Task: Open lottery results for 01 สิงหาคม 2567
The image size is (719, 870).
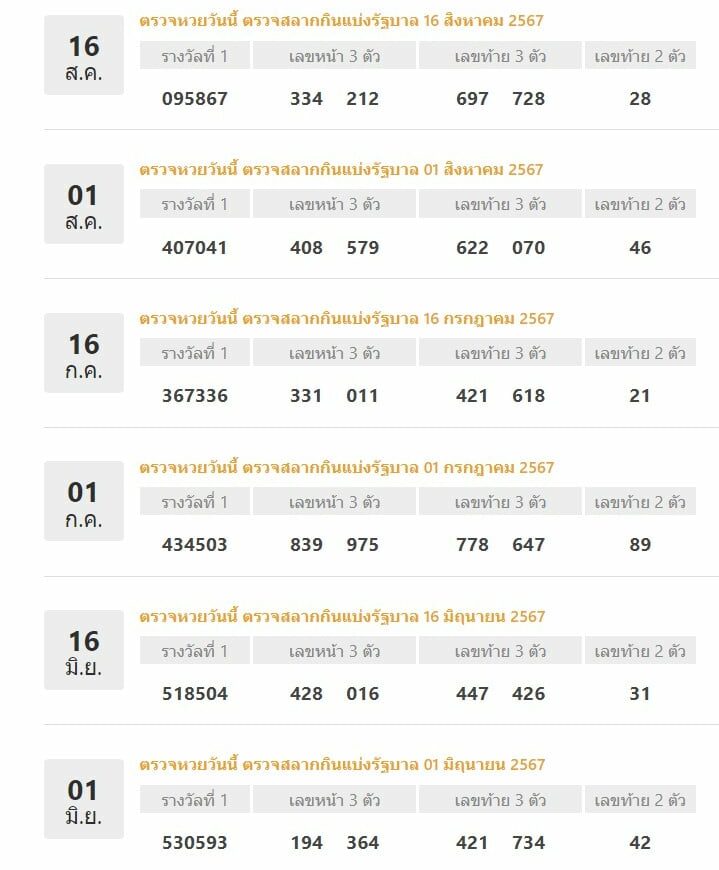Action: 341,170
